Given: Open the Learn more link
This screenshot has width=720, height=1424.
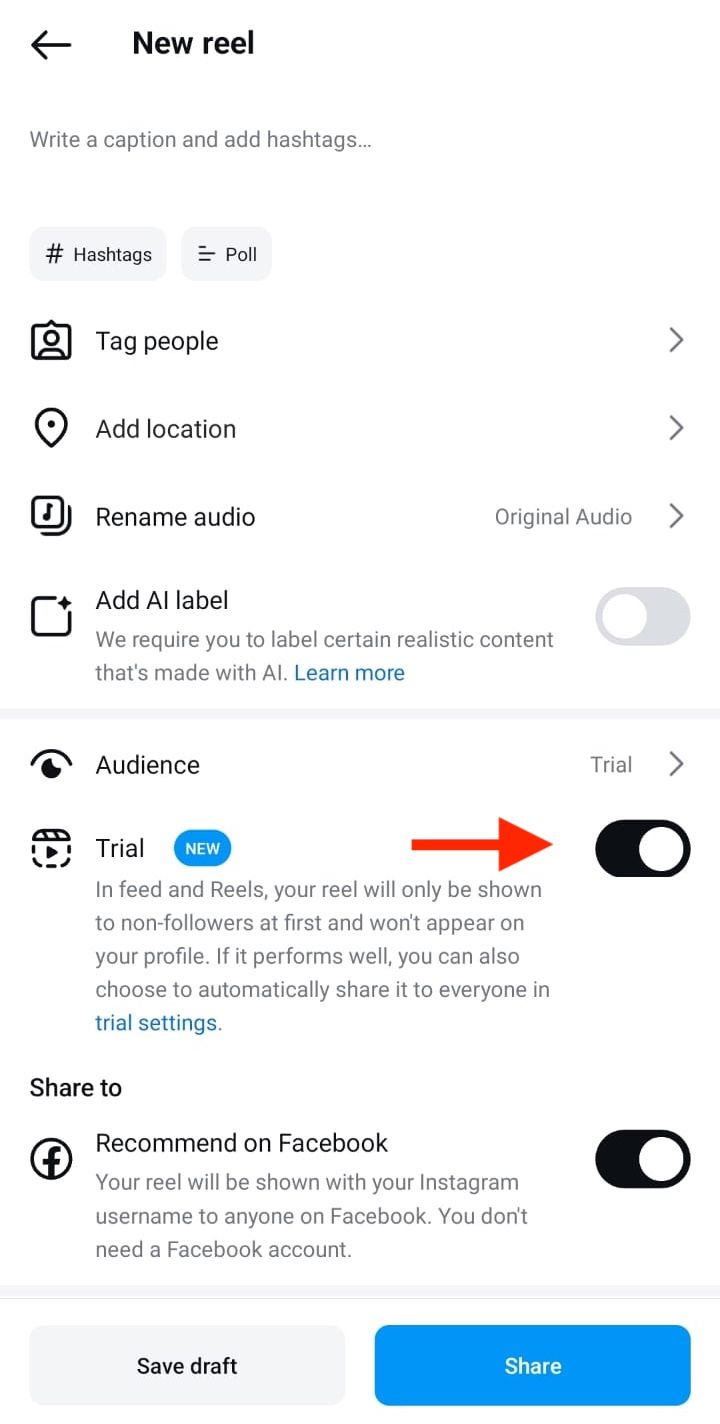Looking at the screenshot, I should 349,673.
